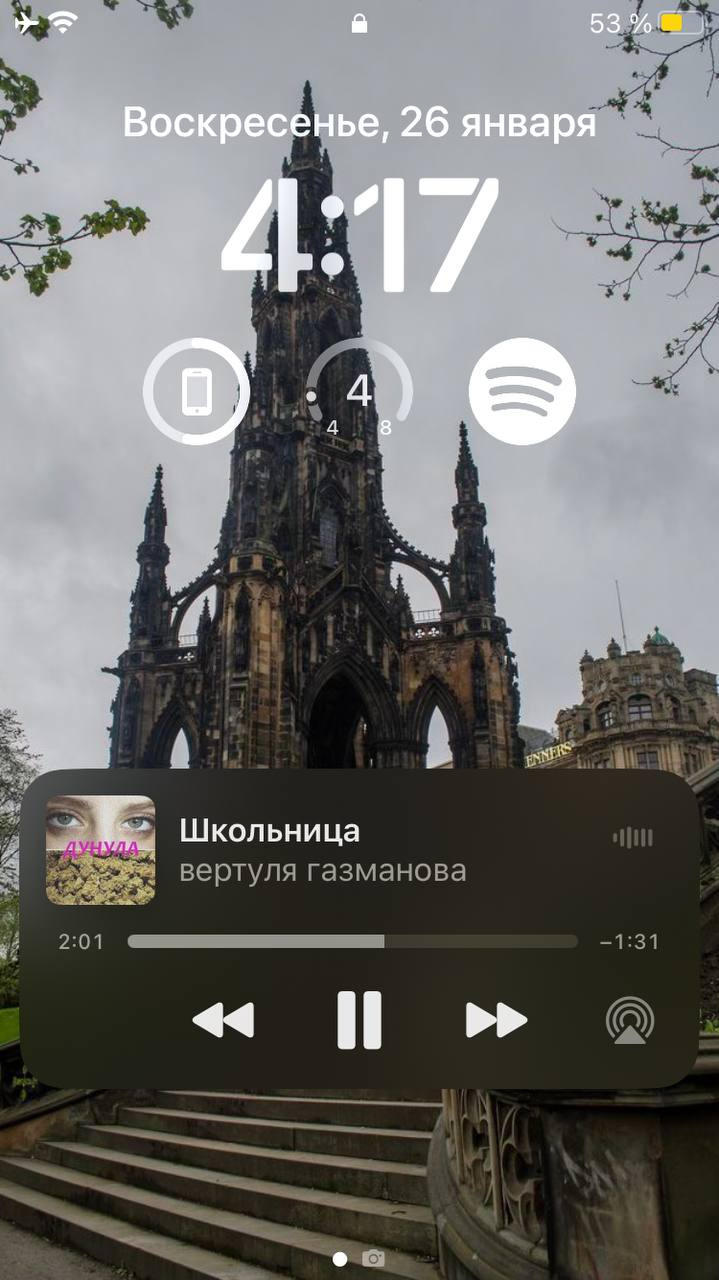Image resolution: width=719 pixels, height=1280 pixels.
Task: Open the temperature widget showing 4
Action: [x=359, y=391]
